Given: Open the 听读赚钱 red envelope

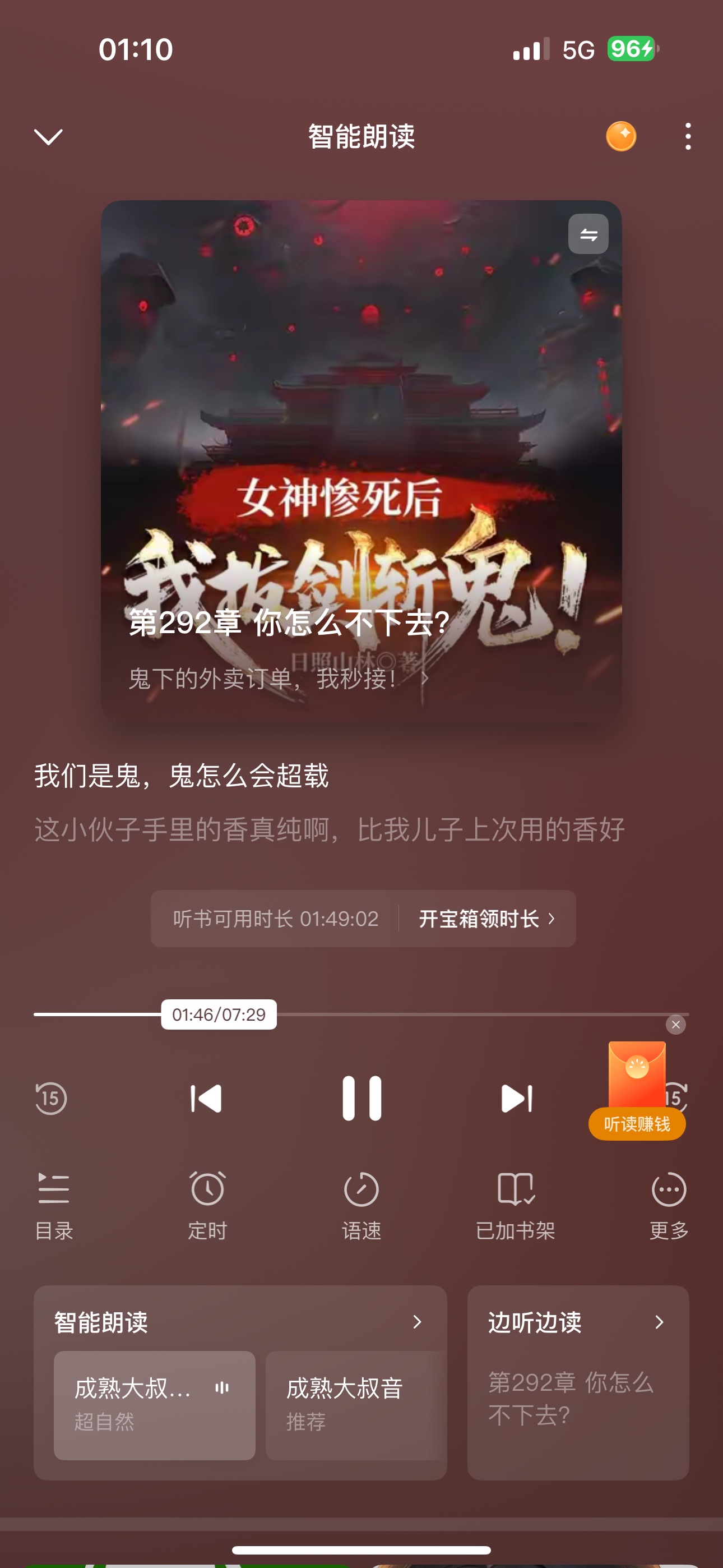Looking at the screenshot, I should pyautogui.click(x=637, y=1091).
